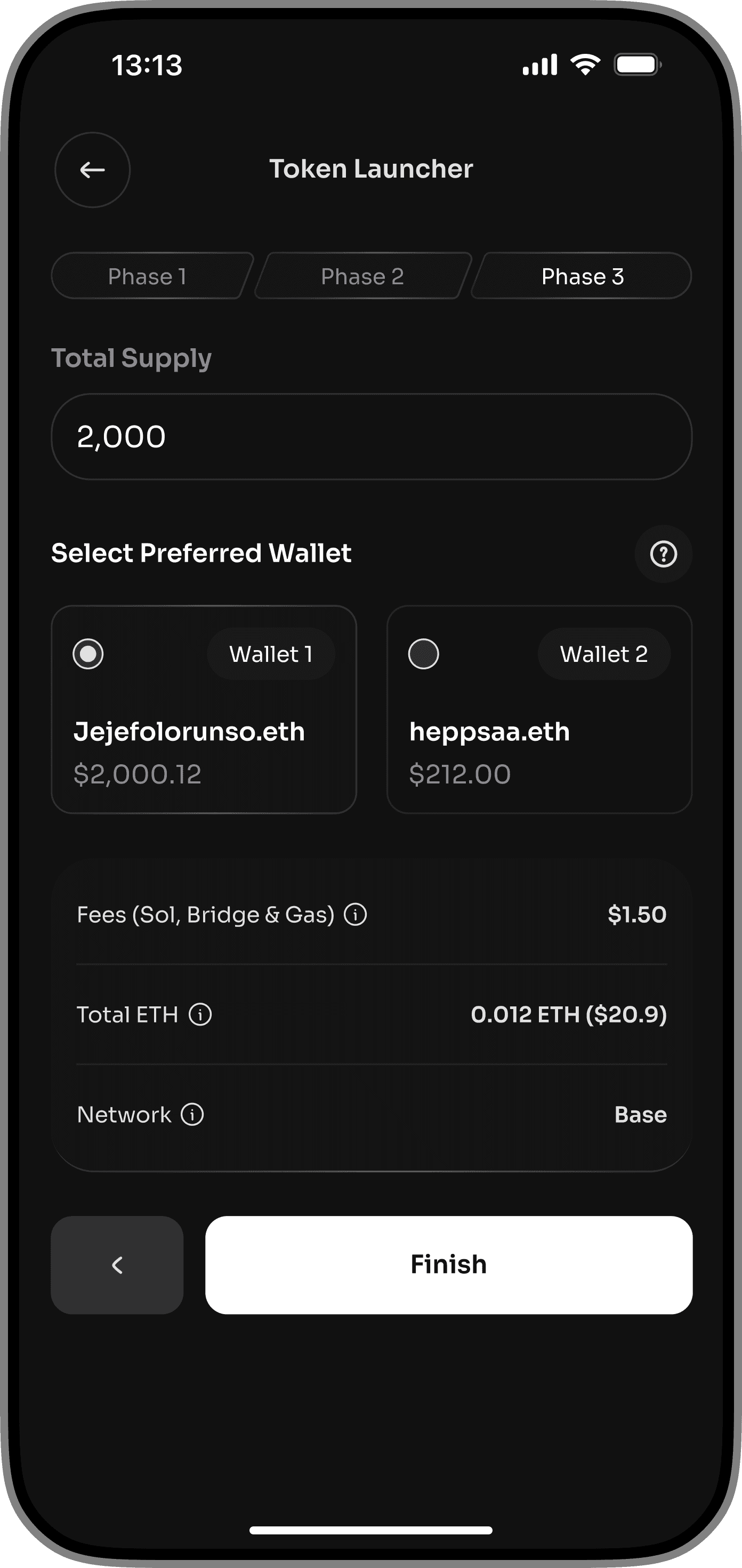Choose Wallet 2 heppsaa.eth radio button

pos(423,654)
